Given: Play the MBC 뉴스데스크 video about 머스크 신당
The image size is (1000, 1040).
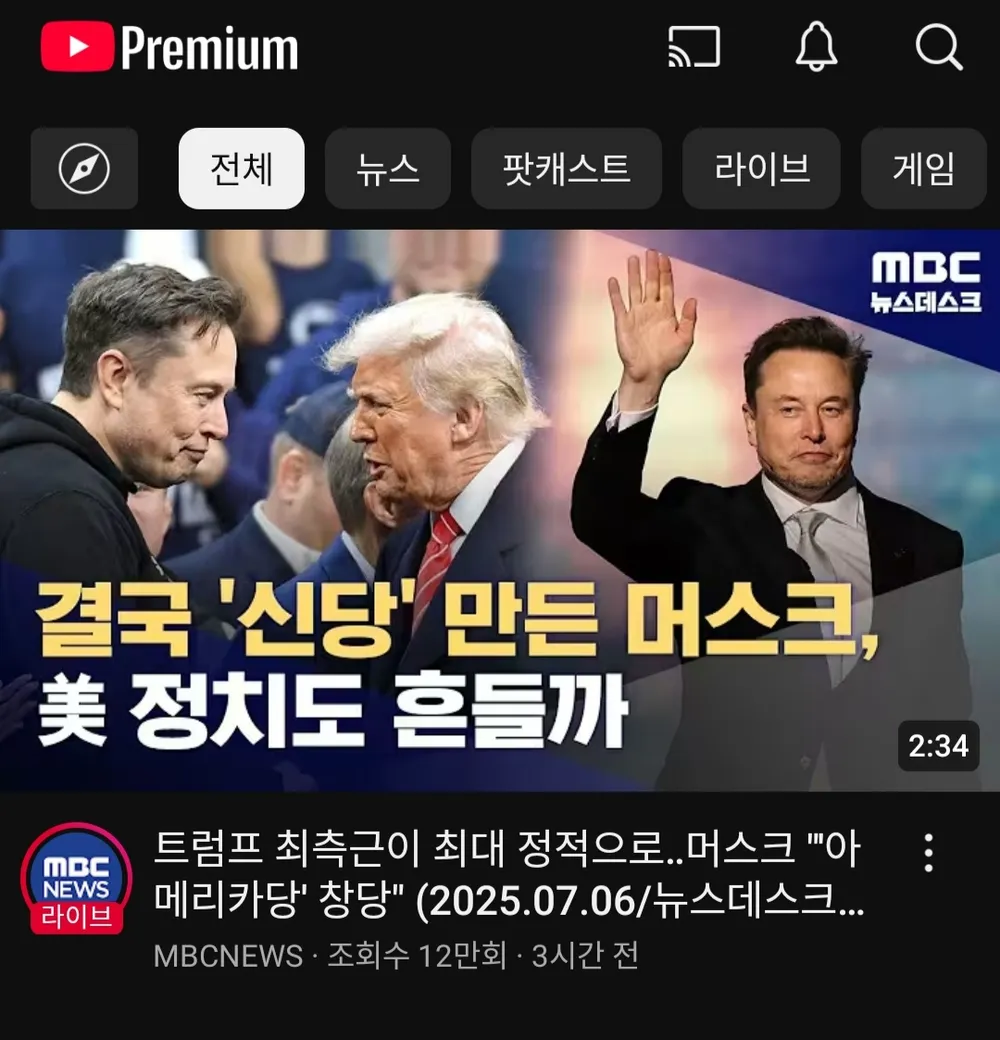Looking at the screenshot, I should tap(500, 510).
